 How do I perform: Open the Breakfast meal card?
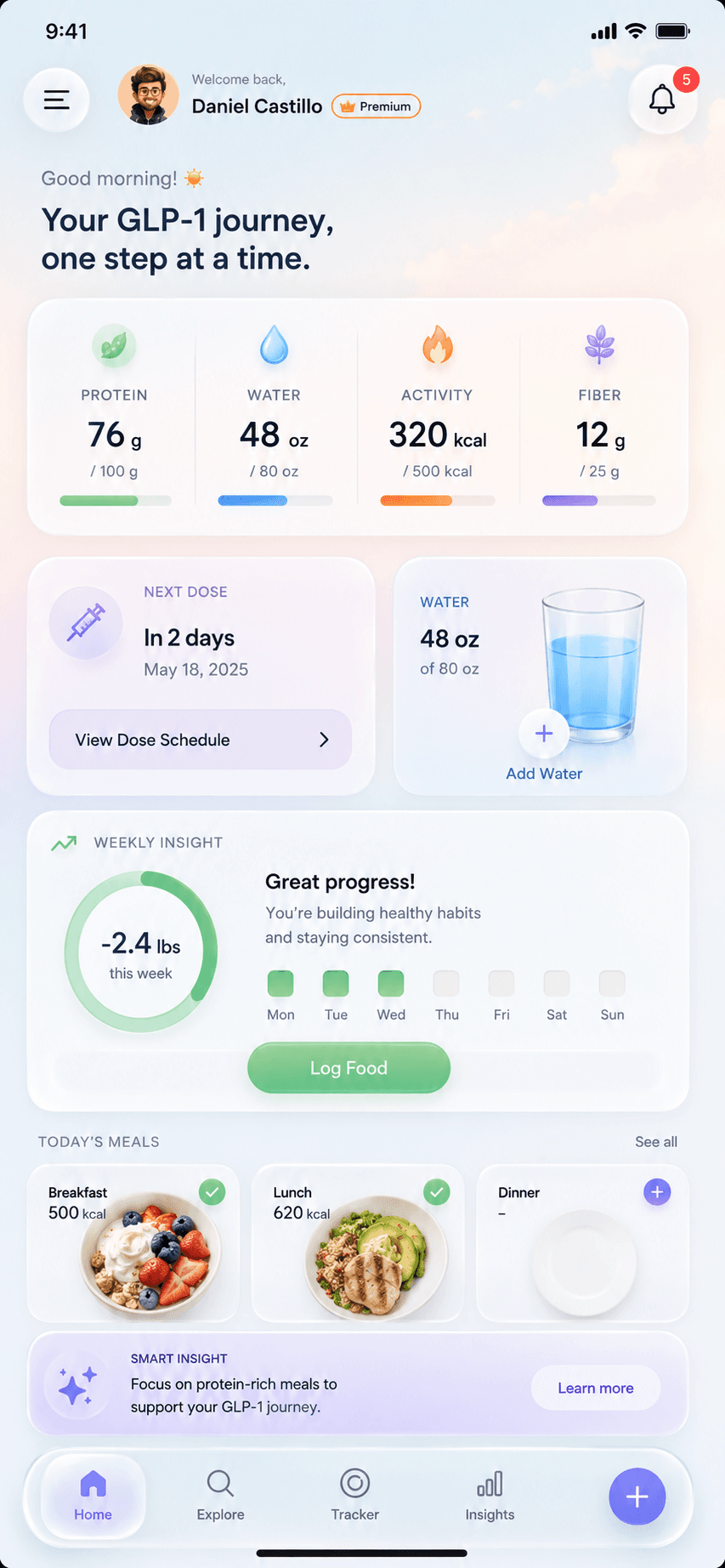click(133, 1243)
